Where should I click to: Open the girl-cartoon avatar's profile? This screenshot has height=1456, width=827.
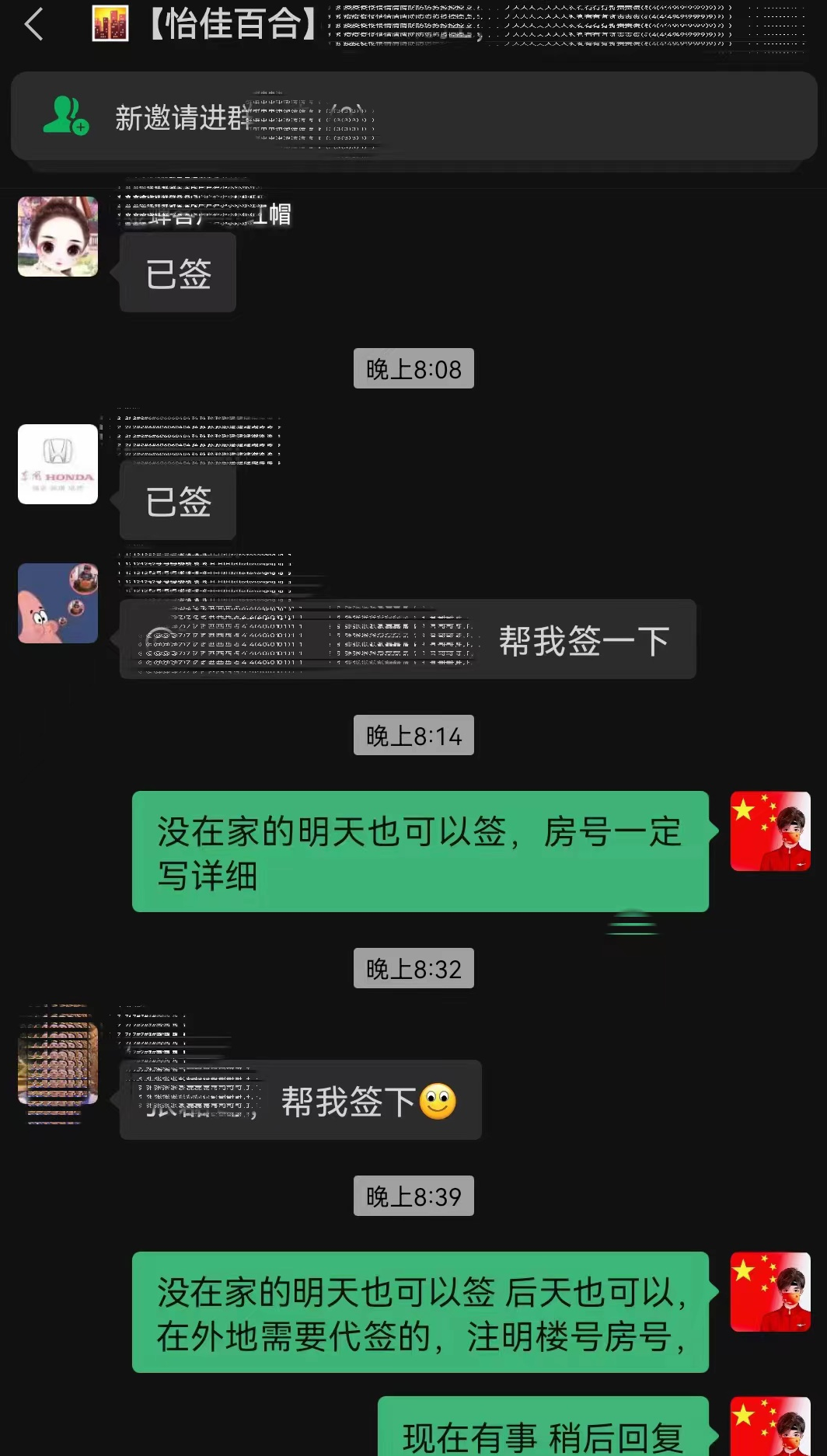click(x=58, y=237)
